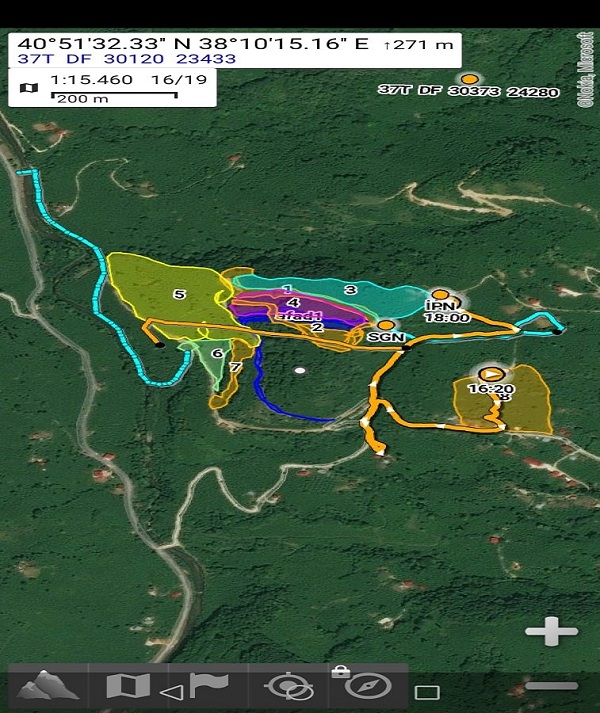This screenshot has width=600, height=713.
Task: Select the 37T DF 30373 24280 waypoint
Action: point(468,79)
